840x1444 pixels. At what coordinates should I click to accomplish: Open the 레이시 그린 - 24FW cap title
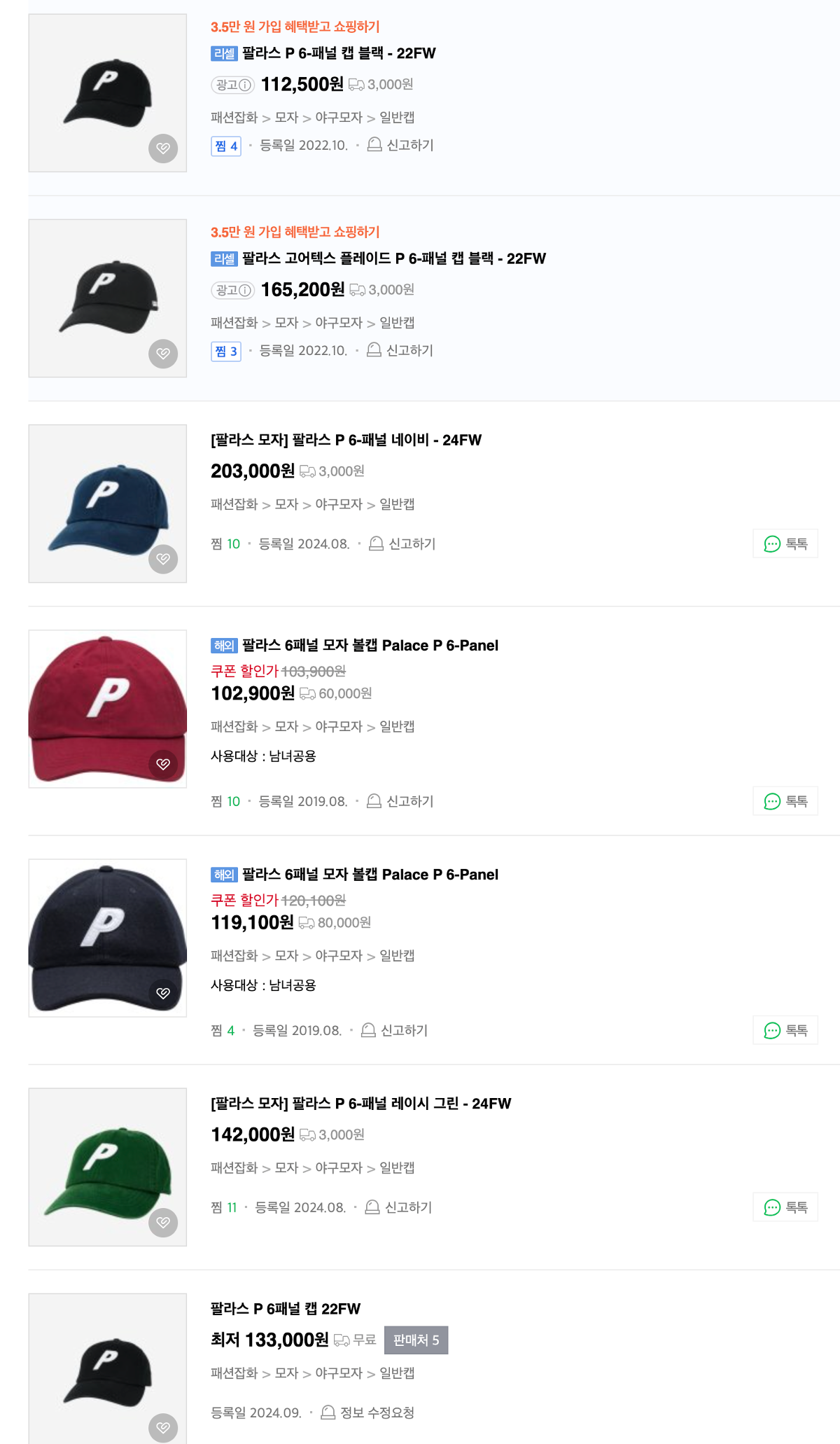pyautogui.click(x=360, y=1104)
